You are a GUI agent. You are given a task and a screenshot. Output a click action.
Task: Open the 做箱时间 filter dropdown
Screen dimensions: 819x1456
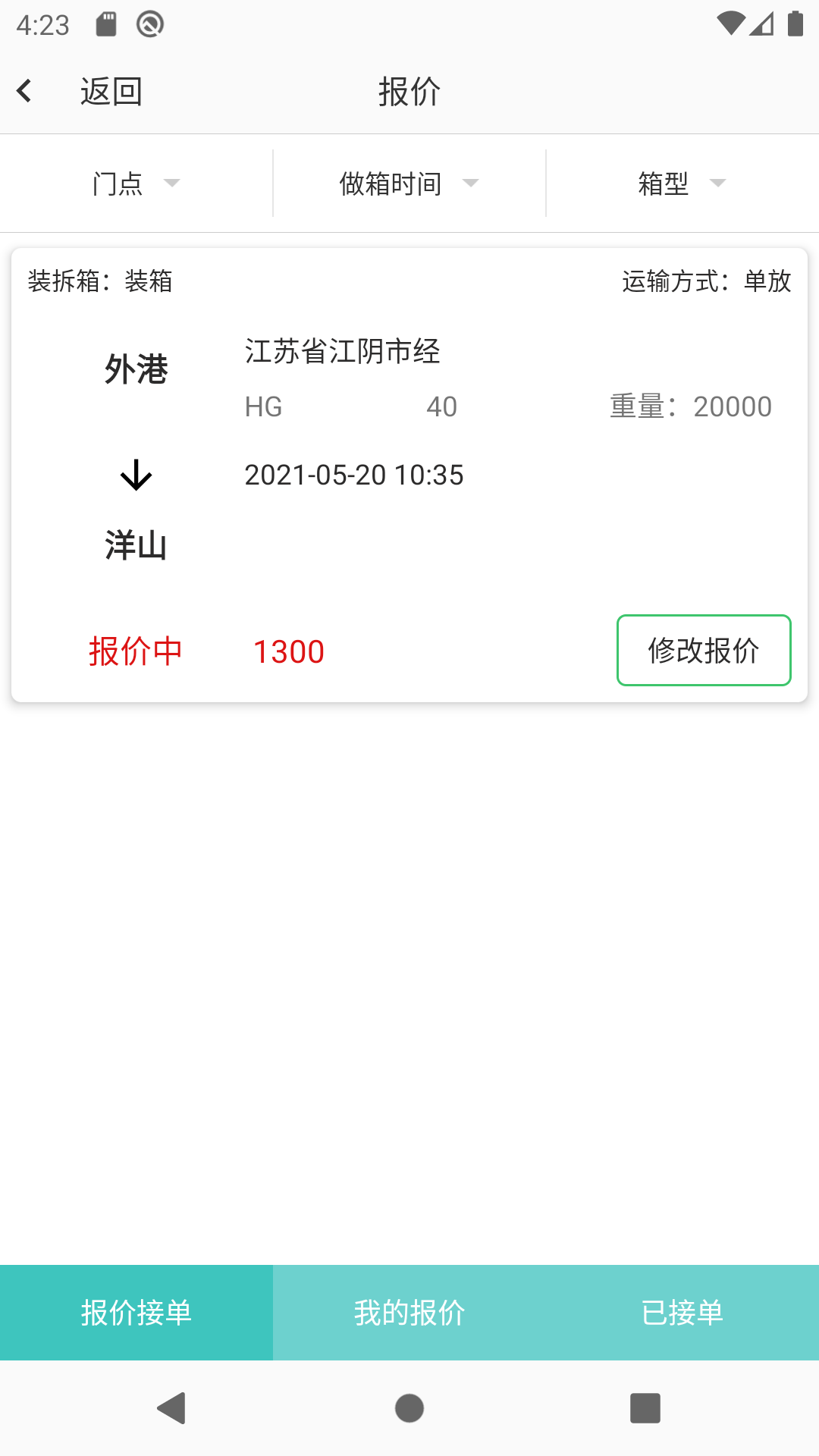(x=409, y=184)
